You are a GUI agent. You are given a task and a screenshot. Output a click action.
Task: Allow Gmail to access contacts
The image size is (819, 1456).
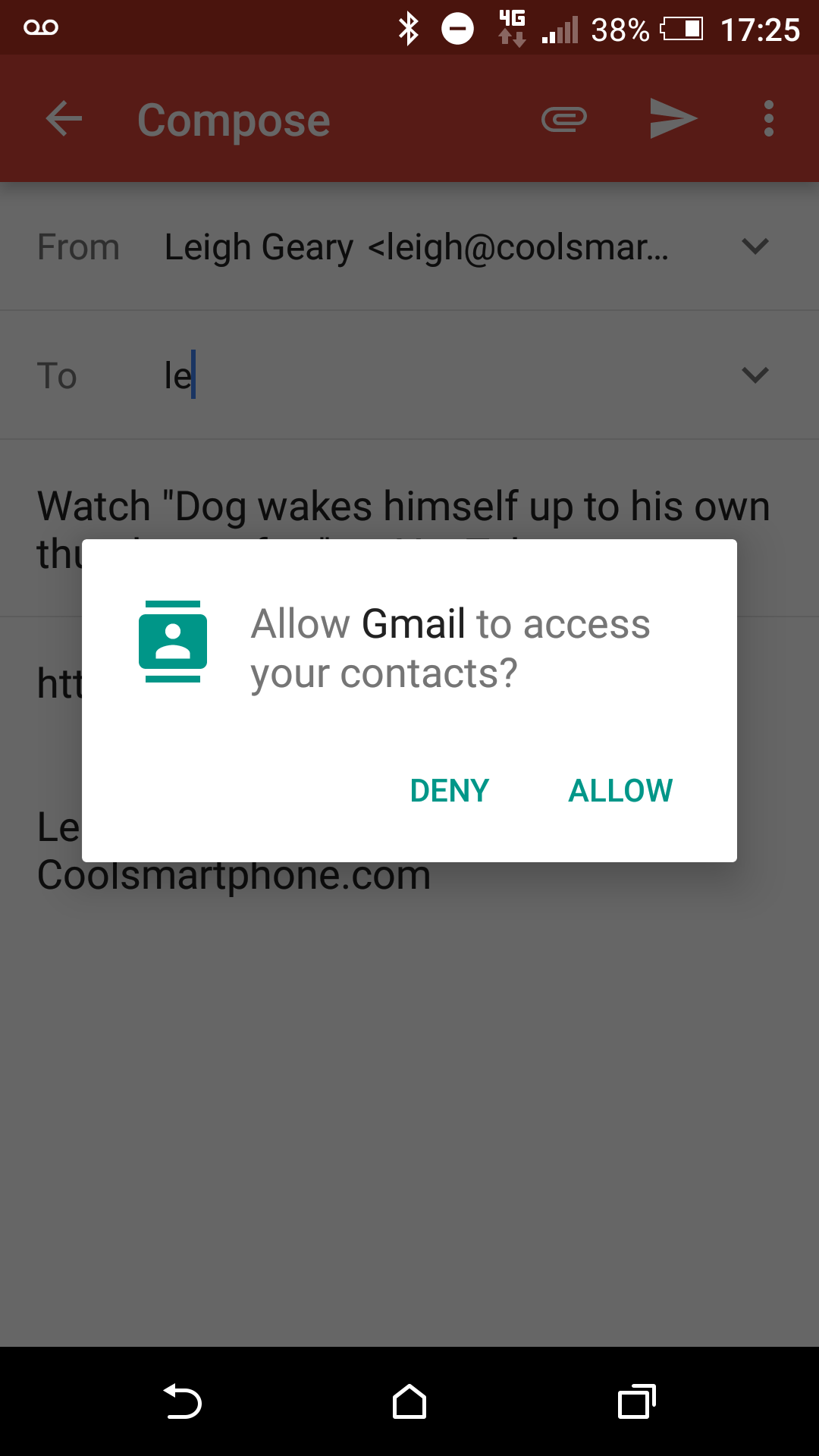coord(620,791)
